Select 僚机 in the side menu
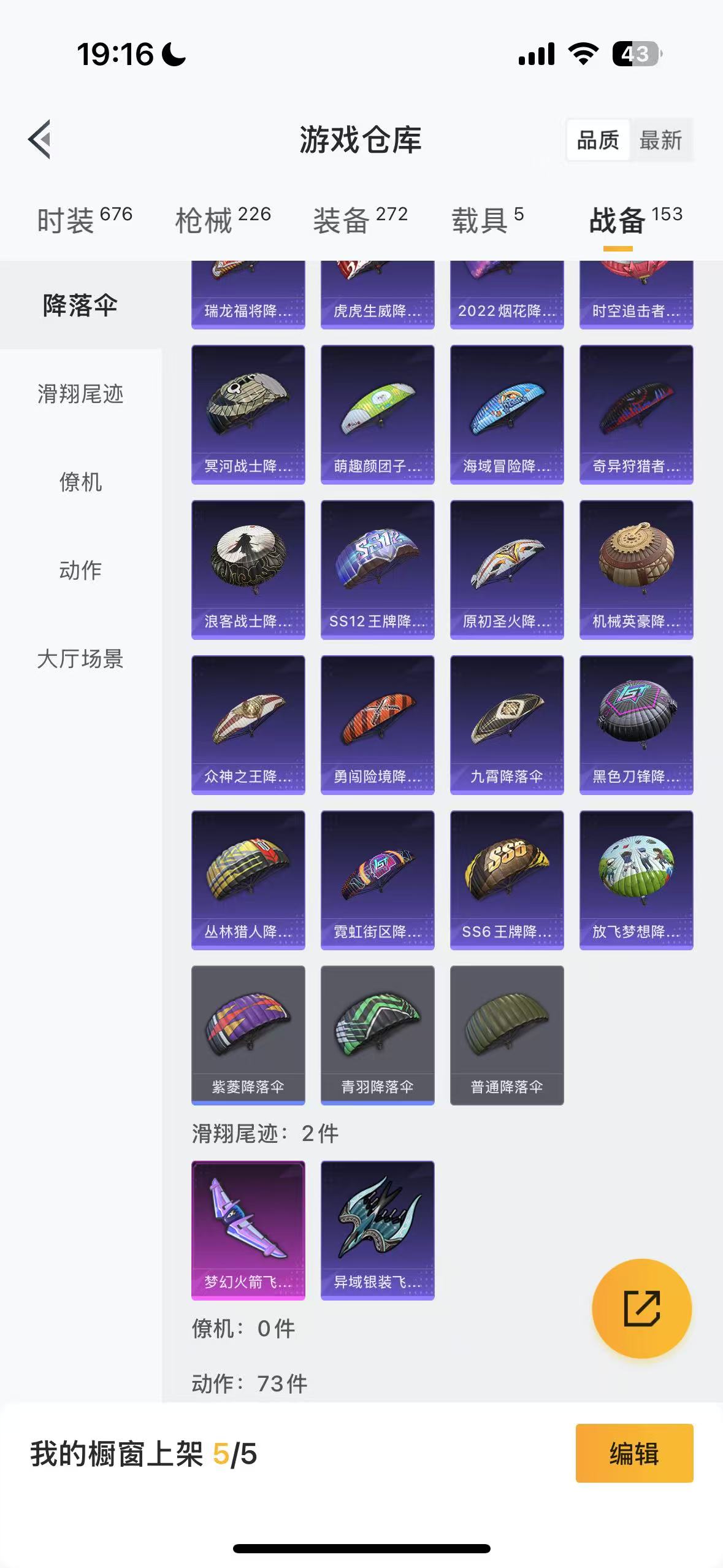723x1568 pixels. click(x=80, y=482)
